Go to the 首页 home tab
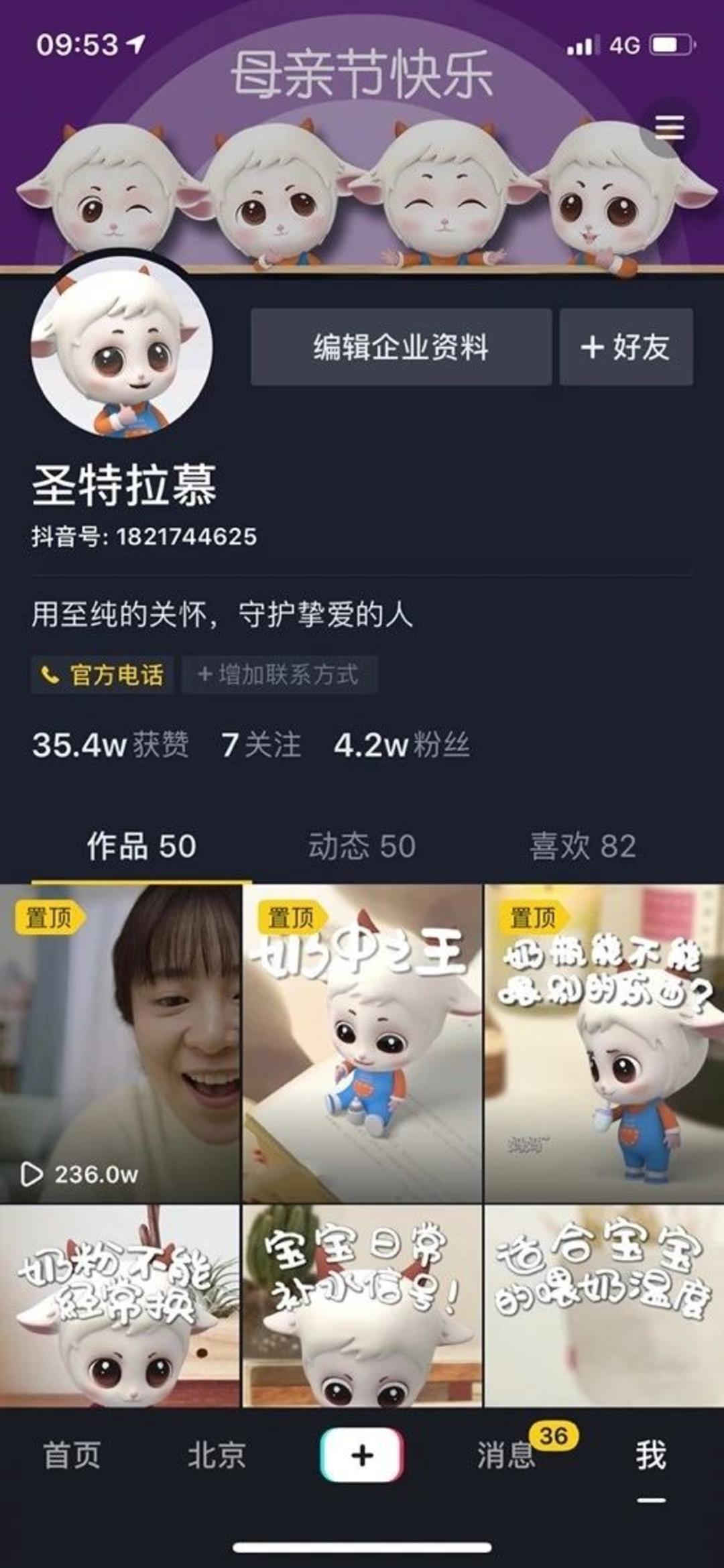Image resolution: width=724 pixels, height=1568 pixels. click(x=72, y=1455)
